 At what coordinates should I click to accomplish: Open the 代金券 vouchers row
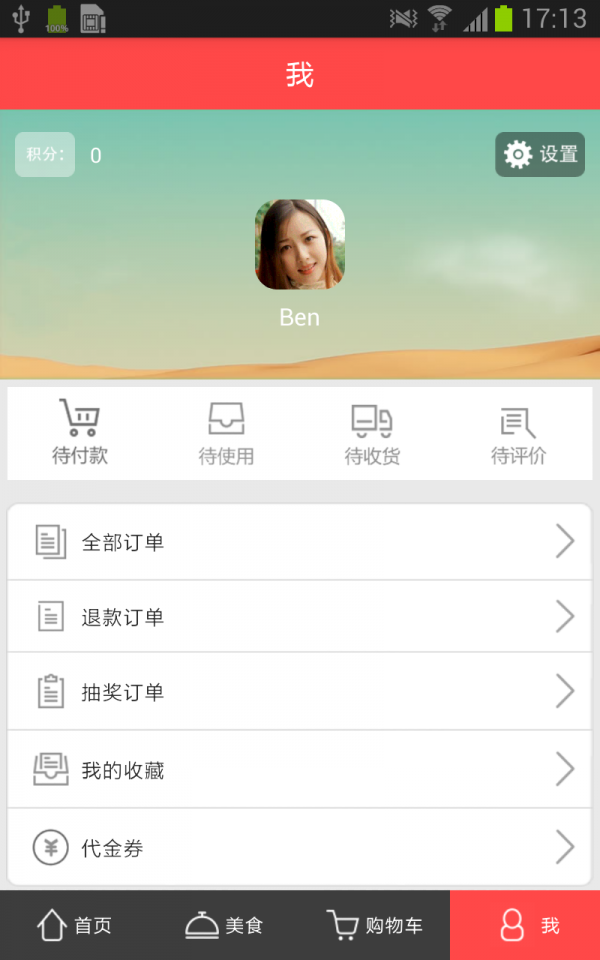coord(300,848)
